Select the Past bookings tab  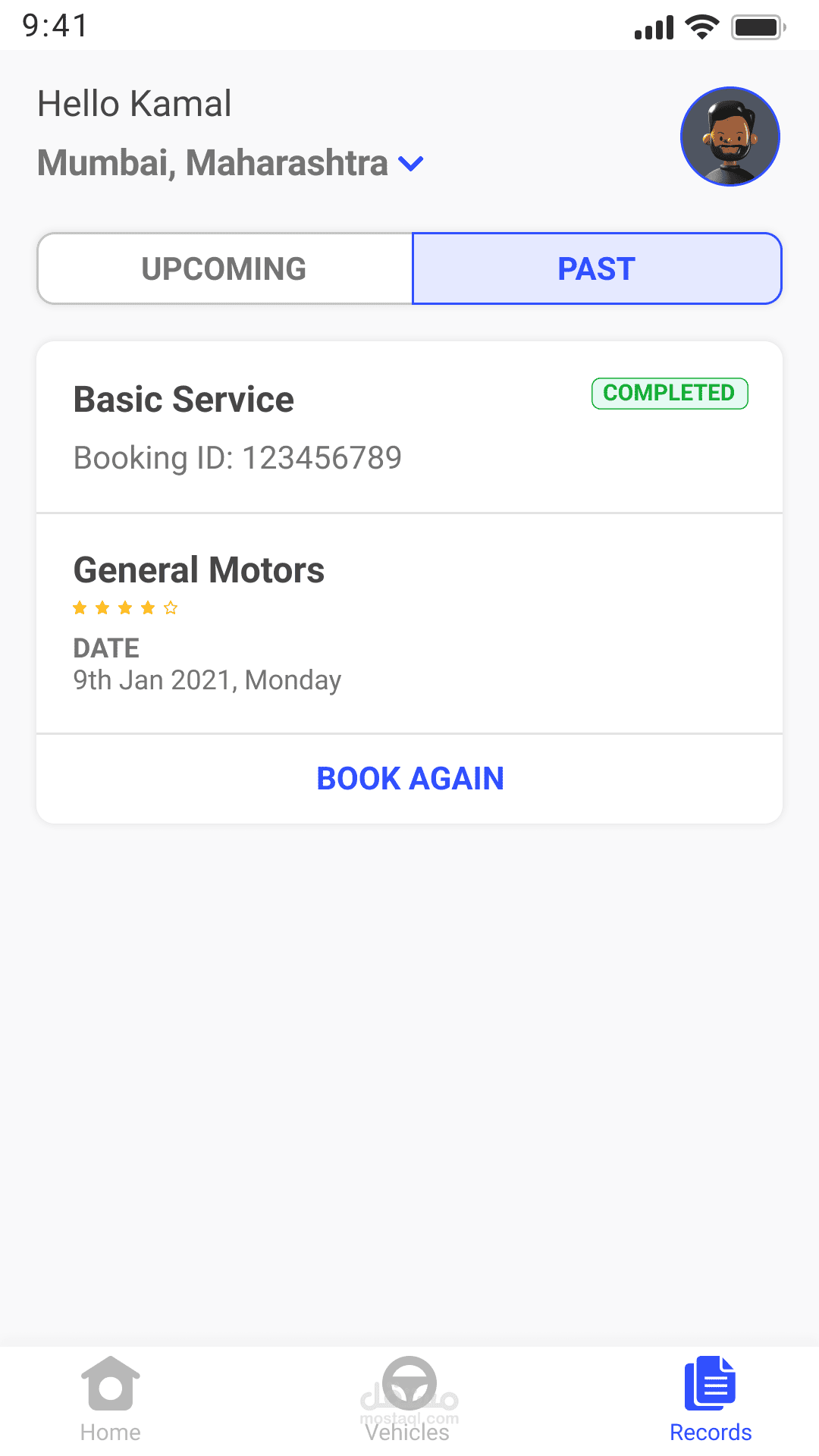click(597, 268)
